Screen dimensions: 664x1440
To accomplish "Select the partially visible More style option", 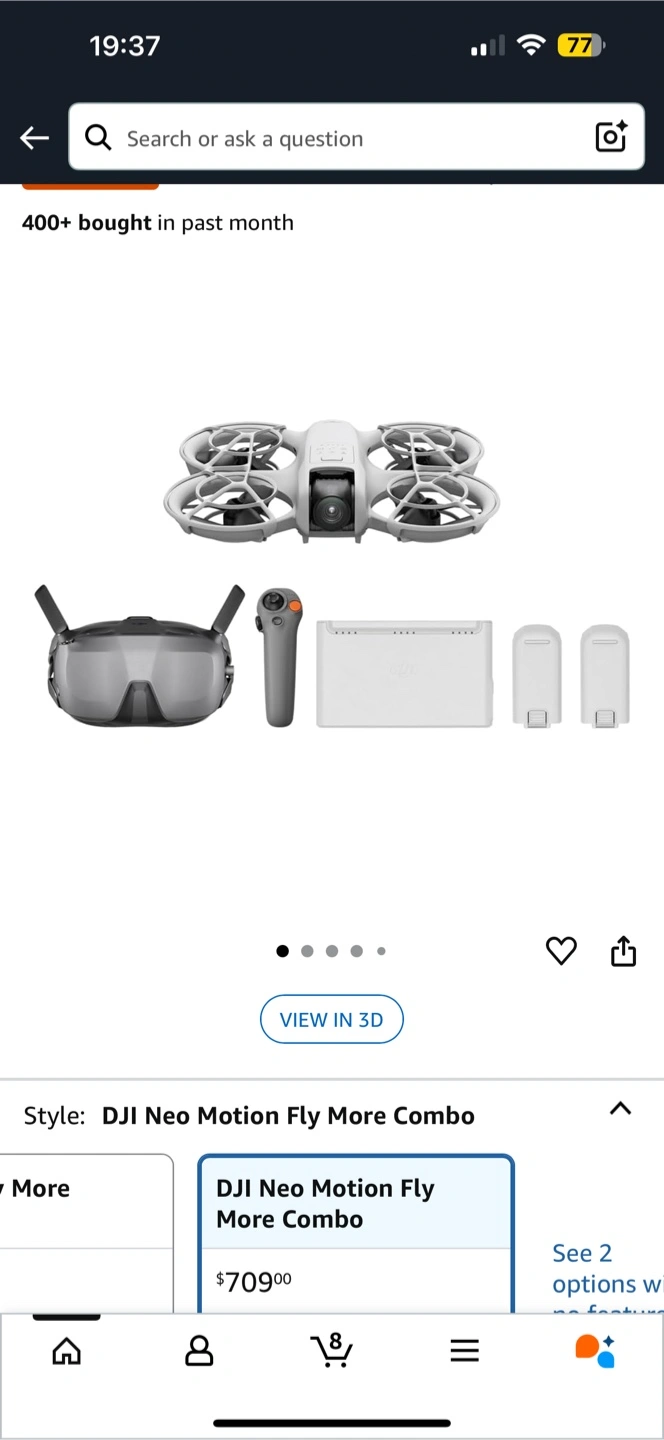I will click(86, 1234).
